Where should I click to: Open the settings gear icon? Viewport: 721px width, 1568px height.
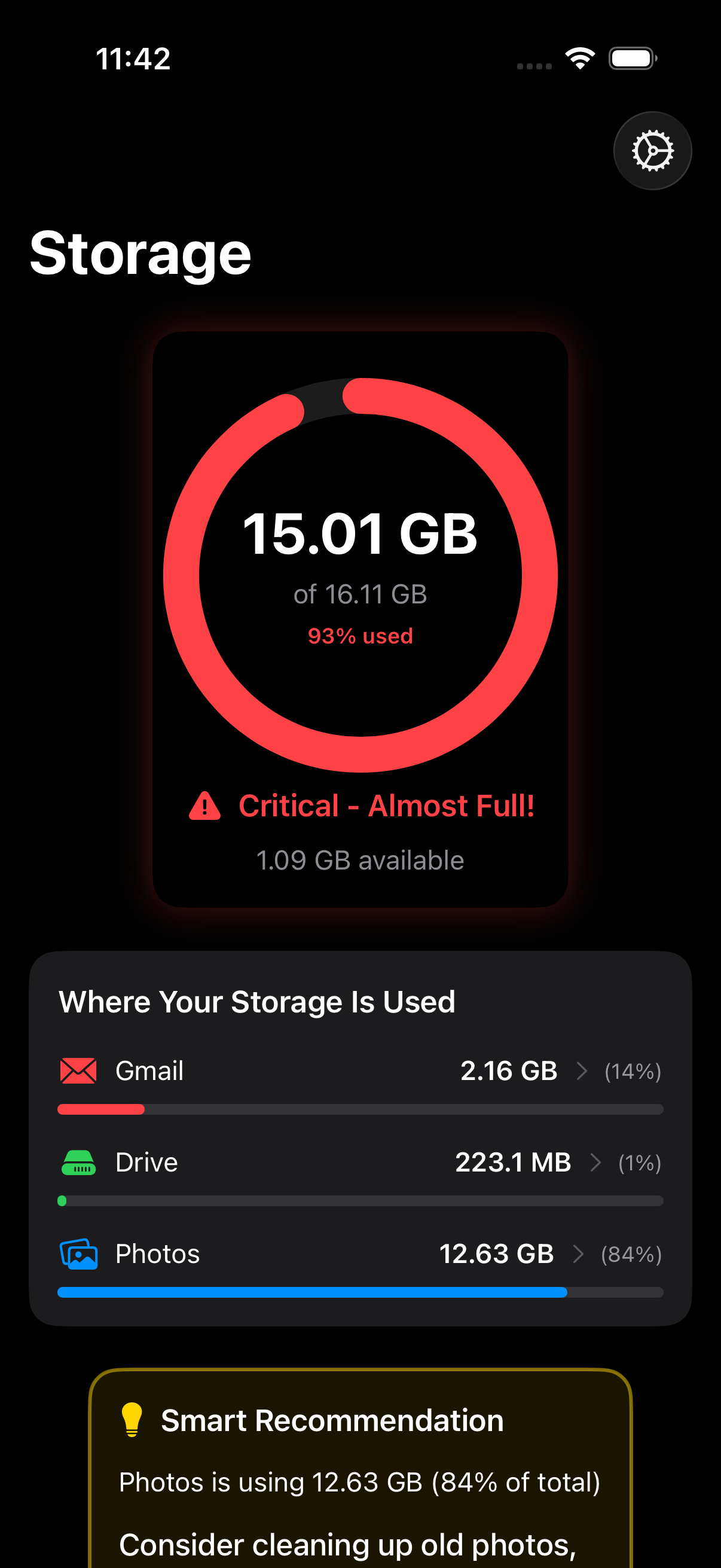(652, 150)
